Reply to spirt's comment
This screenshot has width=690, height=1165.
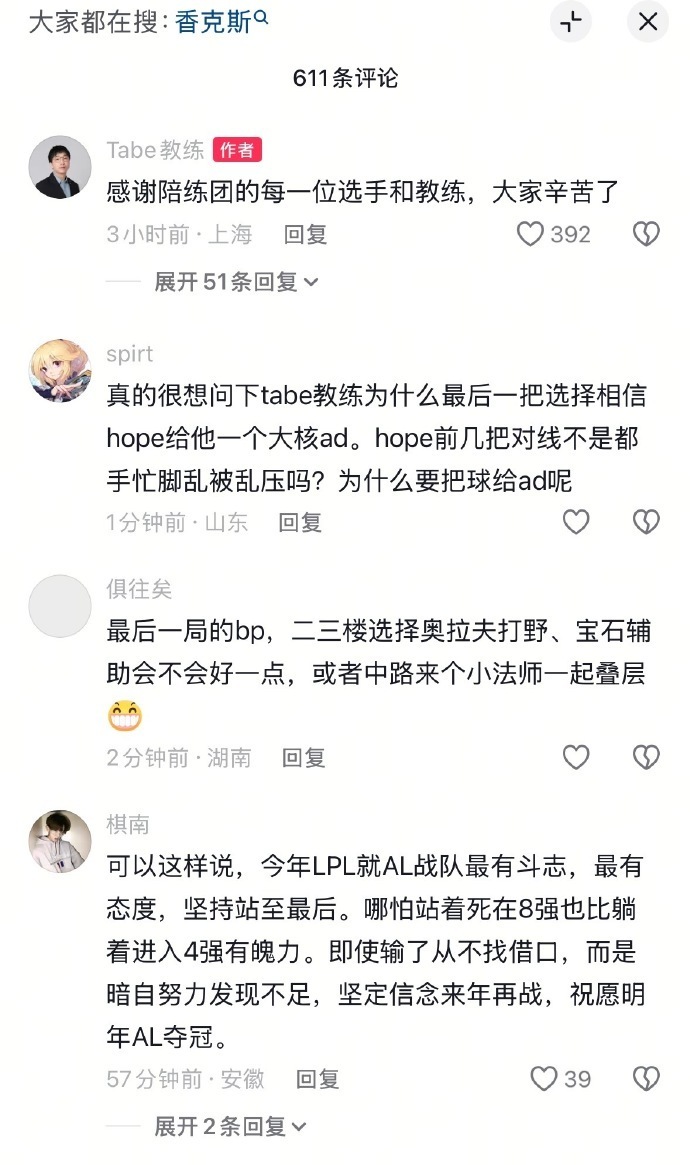(x=299, y=521)
